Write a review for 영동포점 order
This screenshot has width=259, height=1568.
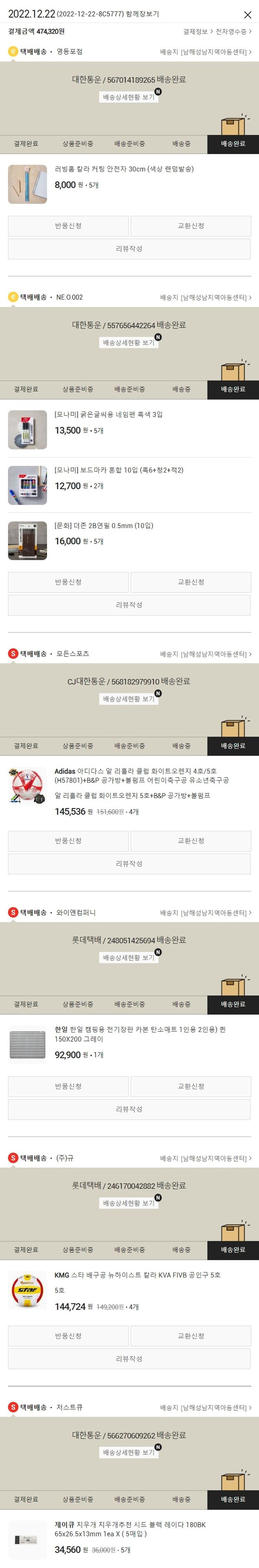[129, 249]
